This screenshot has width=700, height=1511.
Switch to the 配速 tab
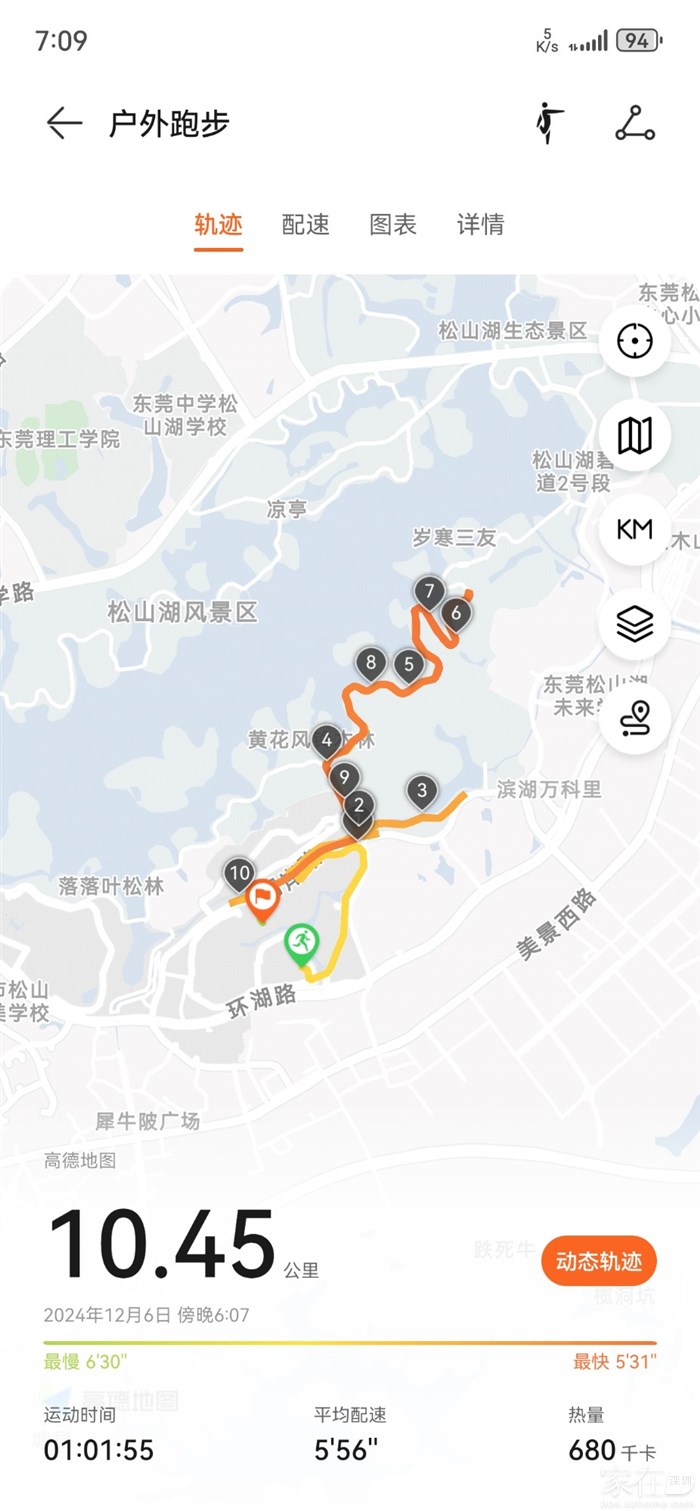pos(305,225)
